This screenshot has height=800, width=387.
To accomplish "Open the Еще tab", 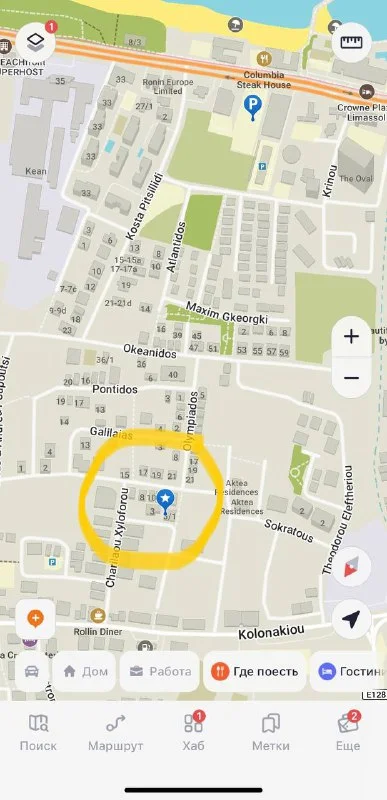I will click(x=348, y=732).
